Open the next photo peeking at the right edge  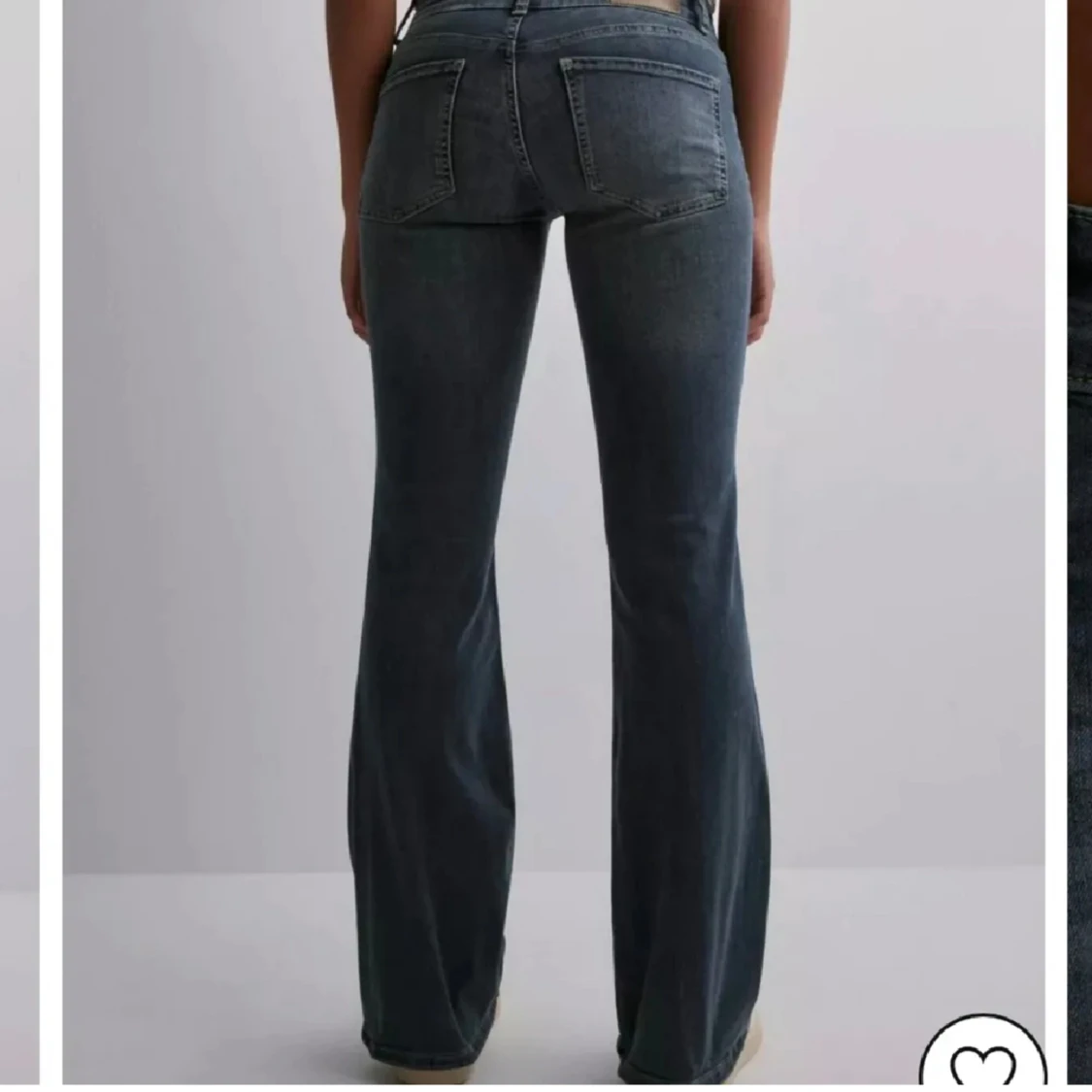point(1079,543)
